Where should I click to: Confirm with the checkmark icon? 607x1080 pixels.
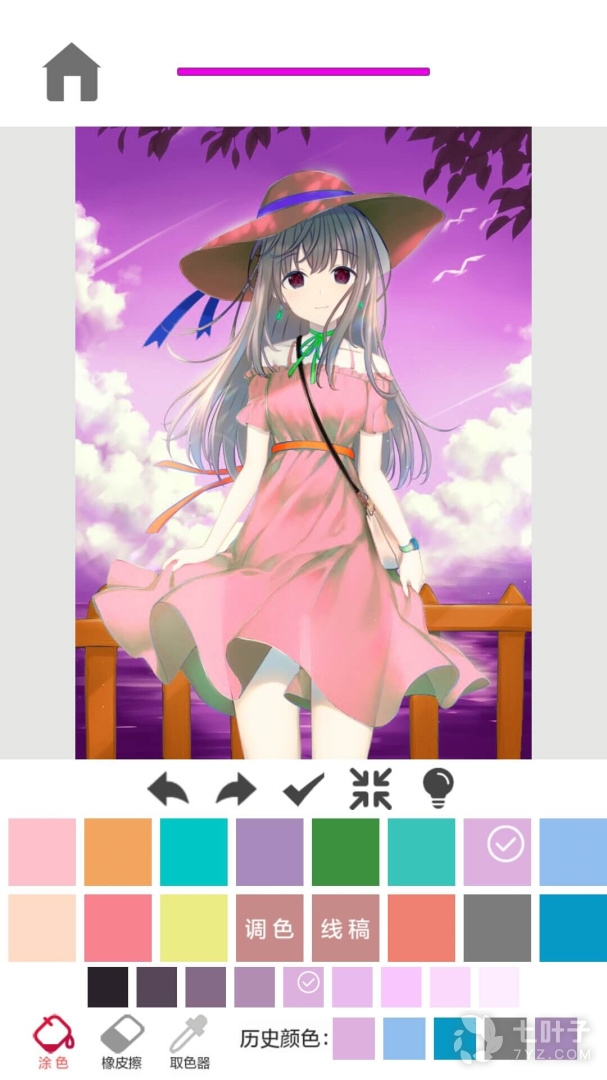tap(303, 790)
